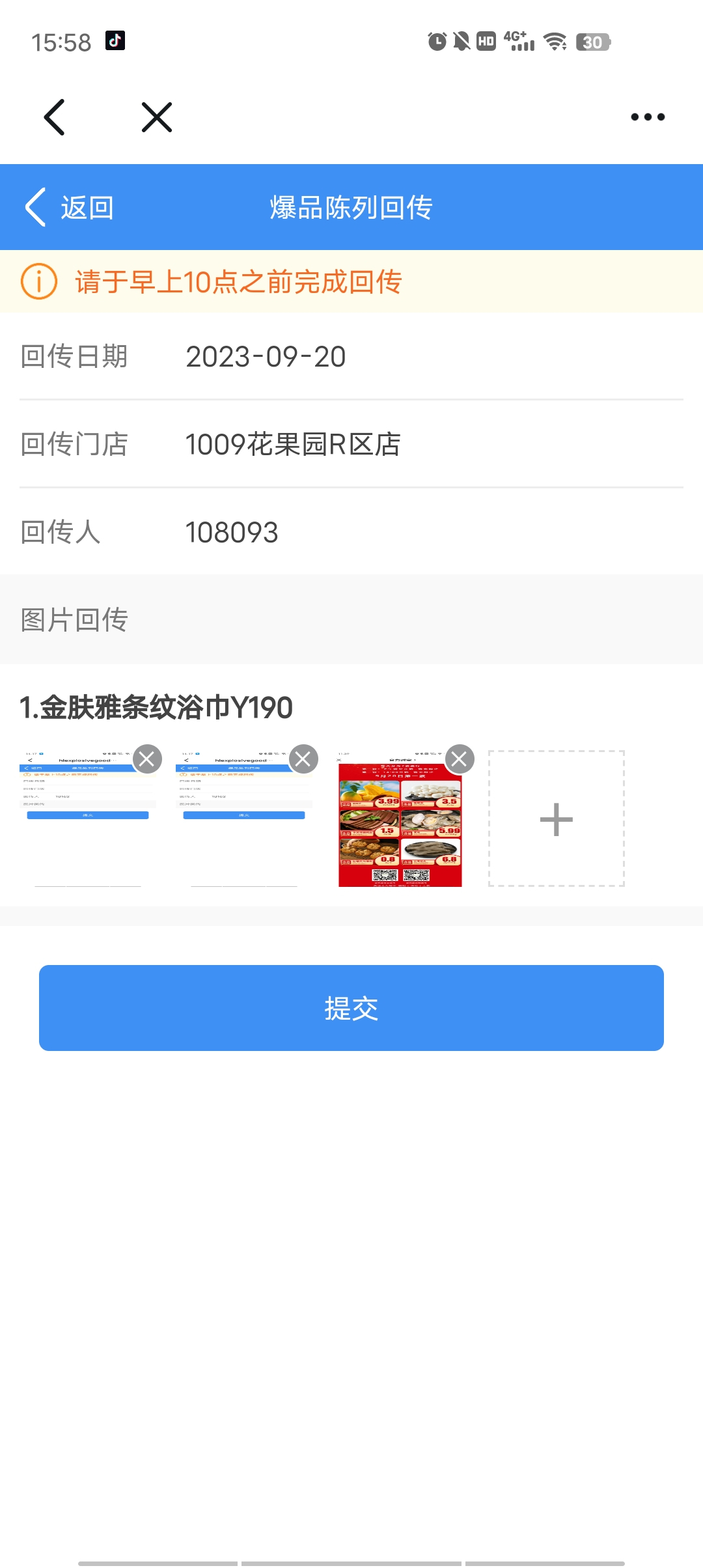
Task: Go back with the browser back arrow
Action: tap(54, 117)
